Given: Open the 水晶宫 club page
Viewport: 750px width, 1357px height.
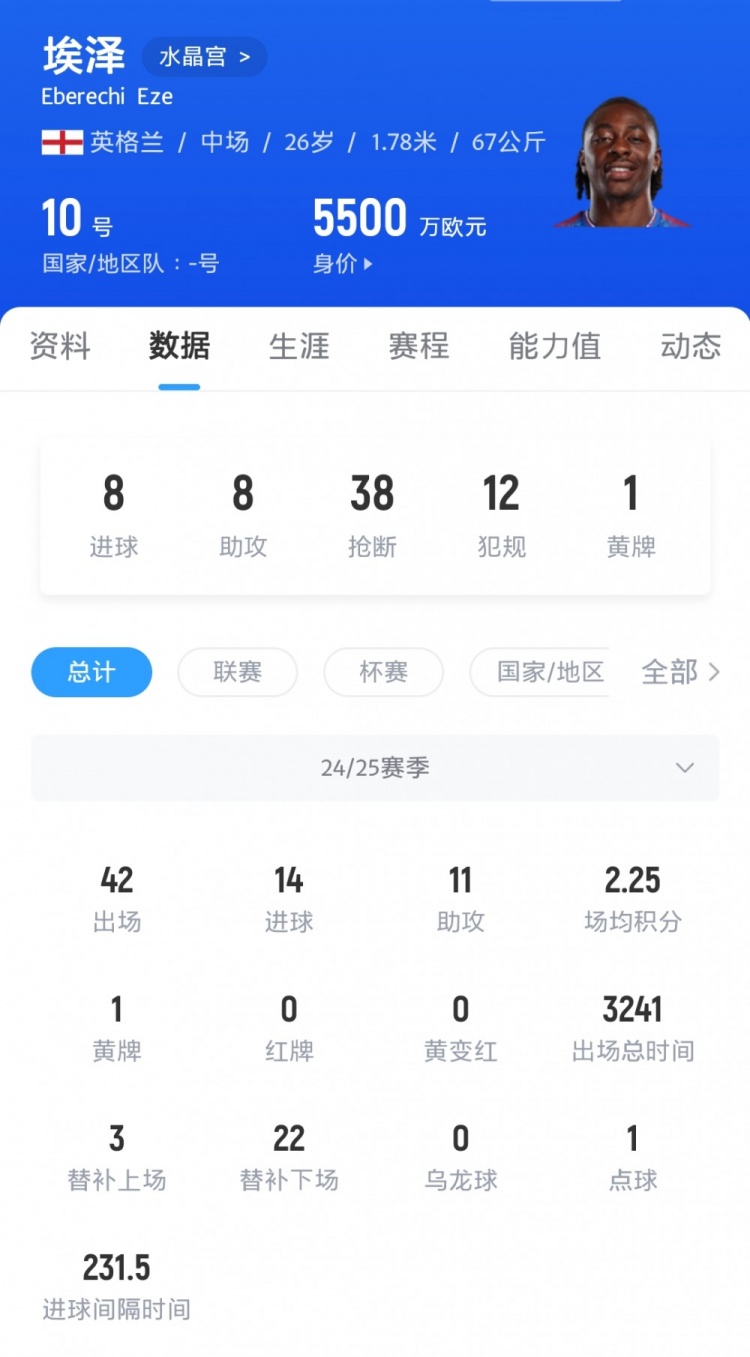Looking at the screenshot, I should 204,57.
